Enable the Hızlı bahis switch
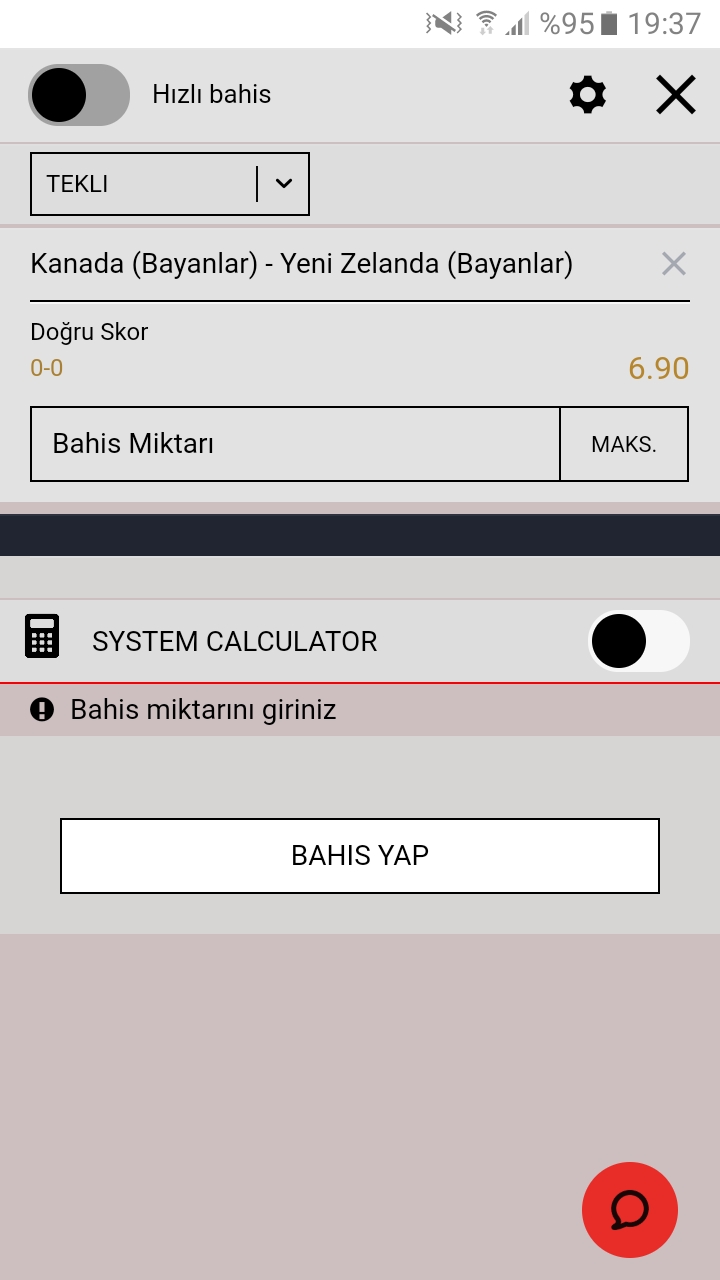This screenshot has width=720, height=1280. (x=79, y=95)
